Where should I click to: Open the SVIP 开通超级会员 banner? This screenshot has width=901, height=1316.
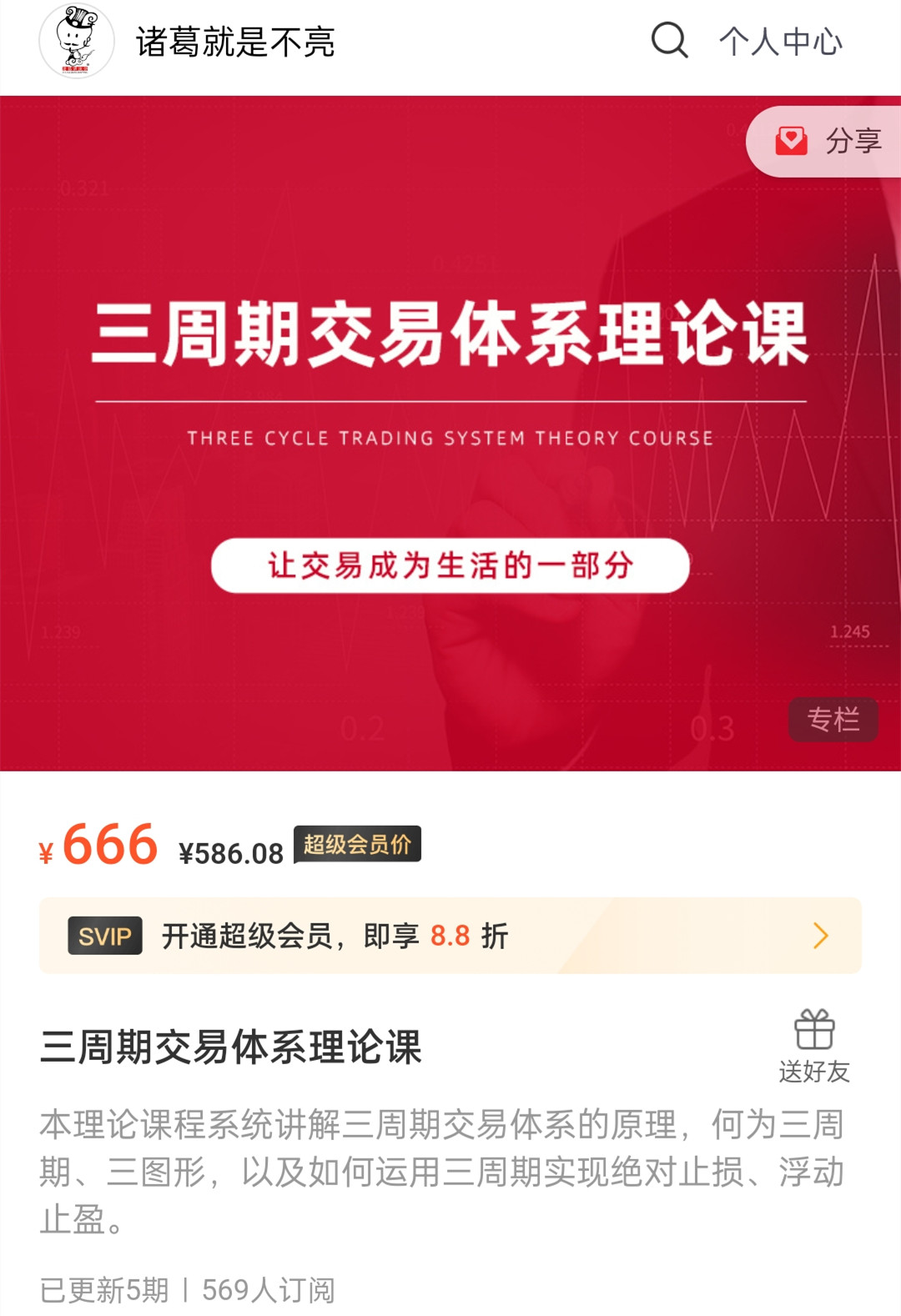pos(450,936)
